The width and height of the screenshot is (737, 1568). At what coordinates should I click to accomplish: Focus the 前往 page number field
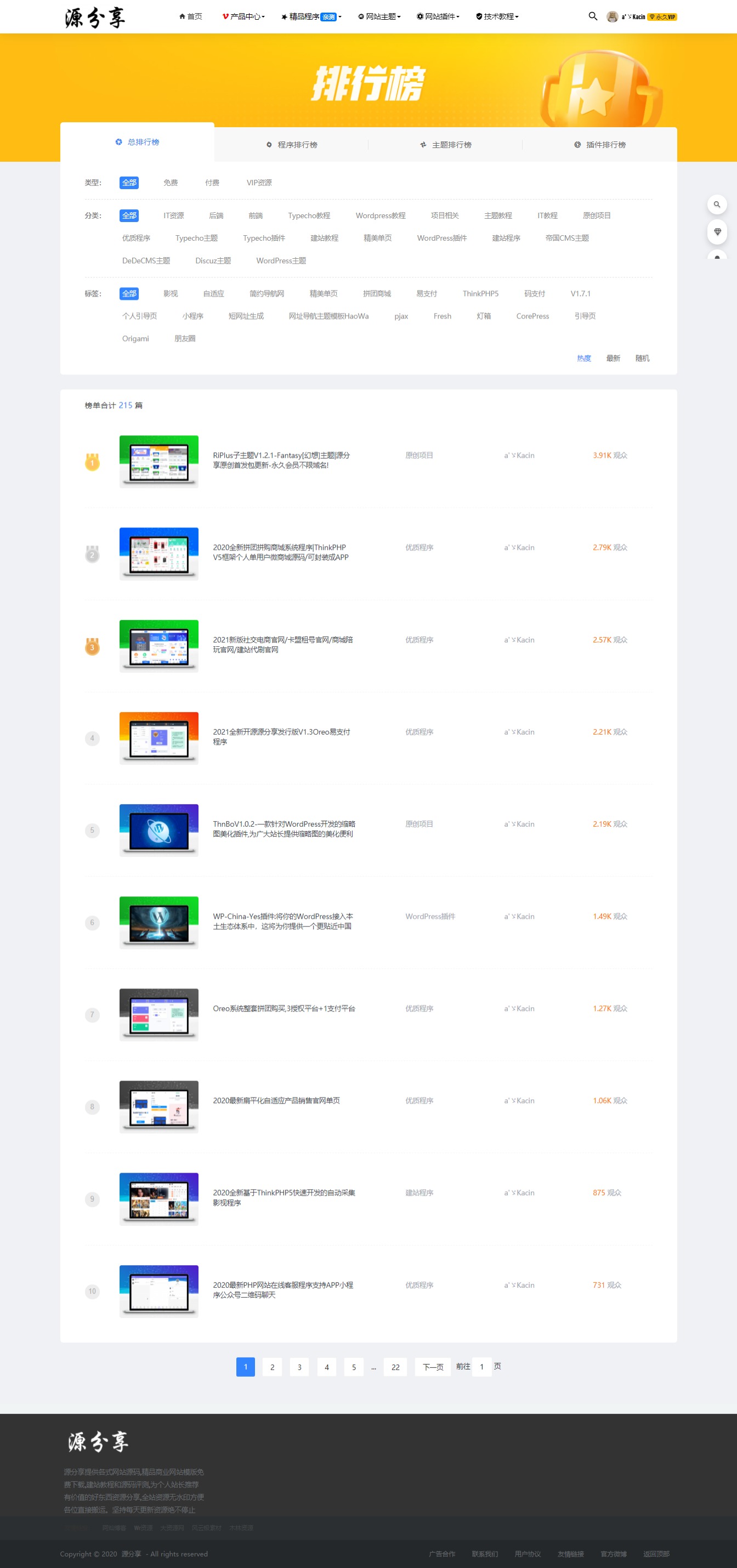481,1367
